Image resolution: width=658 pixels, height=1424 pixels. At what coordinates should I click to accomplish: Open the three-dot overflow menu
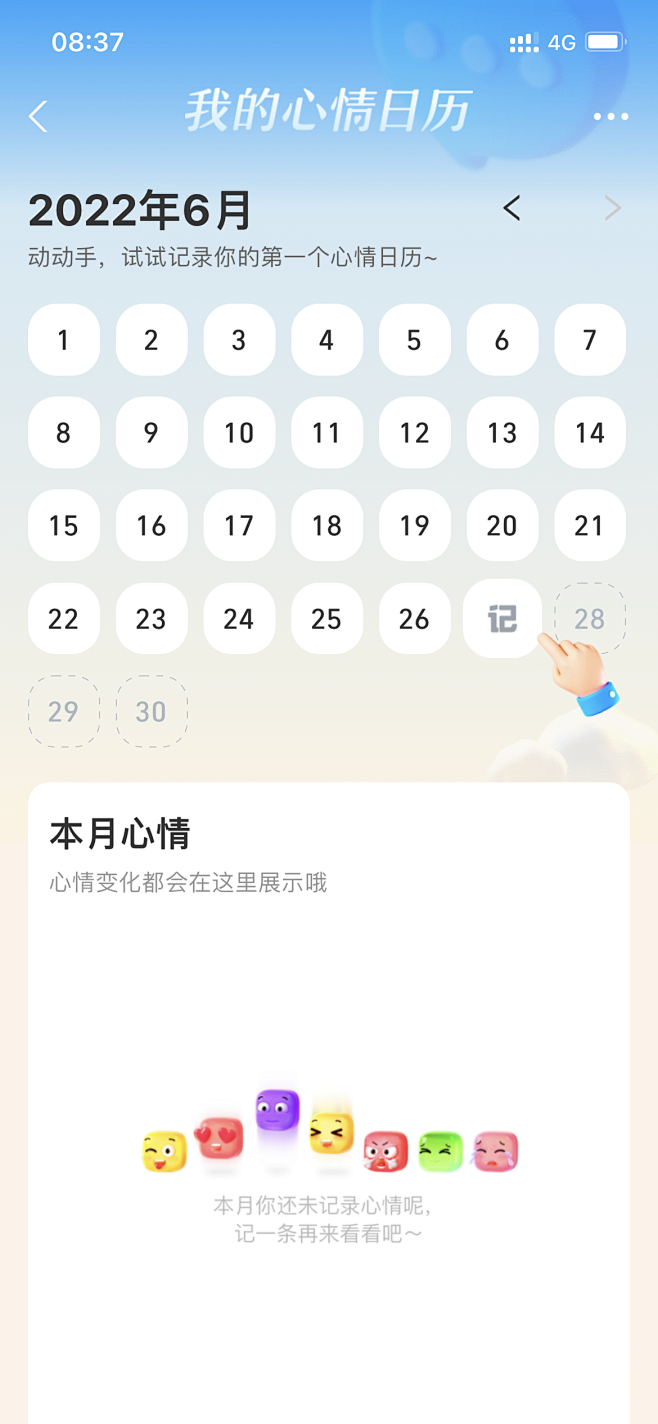[x=610, y=117]
